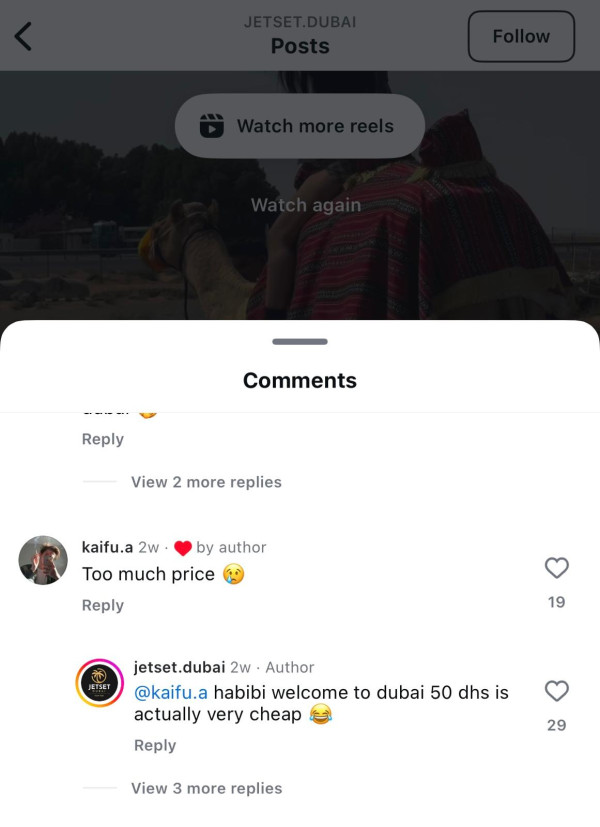Reply to jetset.dubai's comment
This screenshot has width=600, height=827.
(155, 745)
